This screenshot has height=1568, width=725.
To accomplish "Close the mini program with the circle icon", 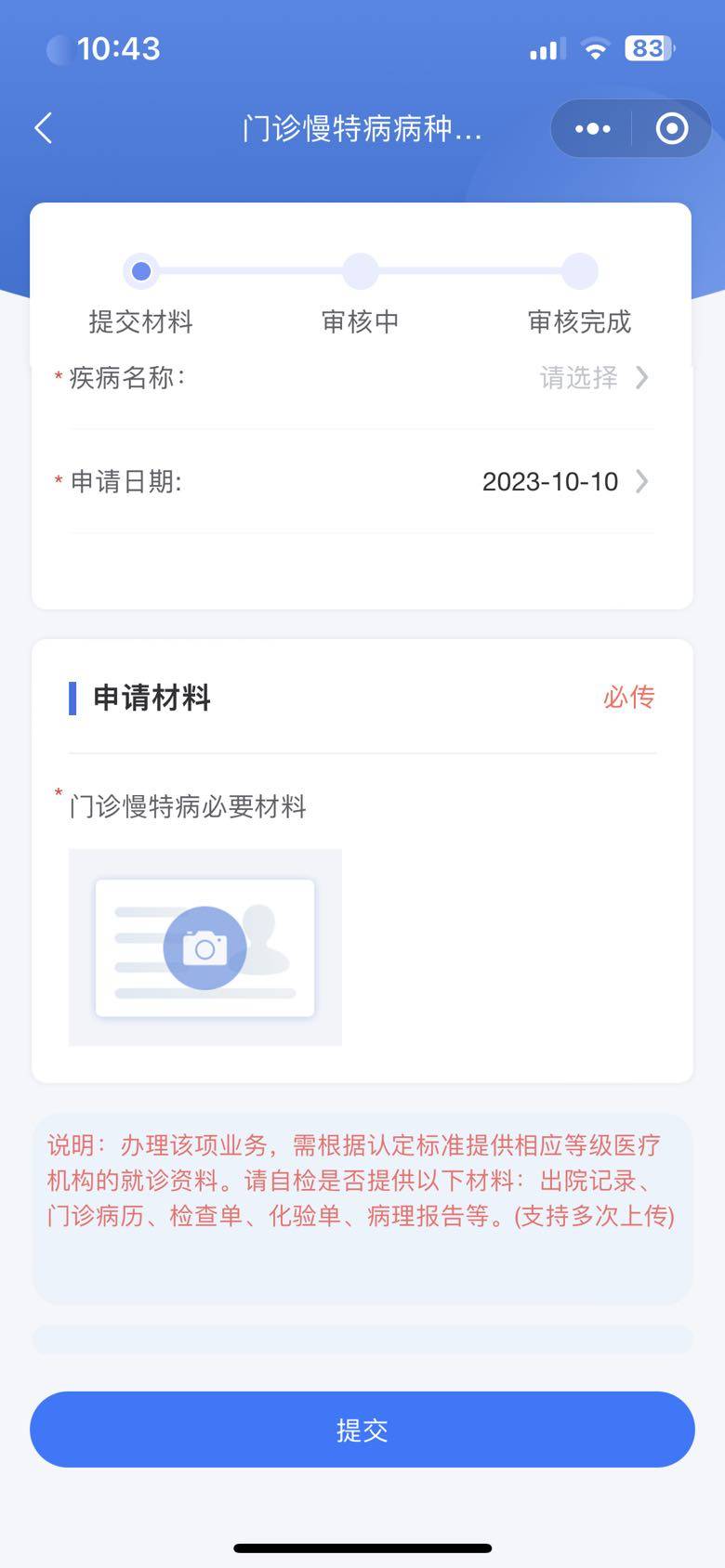I will [671, 128].
